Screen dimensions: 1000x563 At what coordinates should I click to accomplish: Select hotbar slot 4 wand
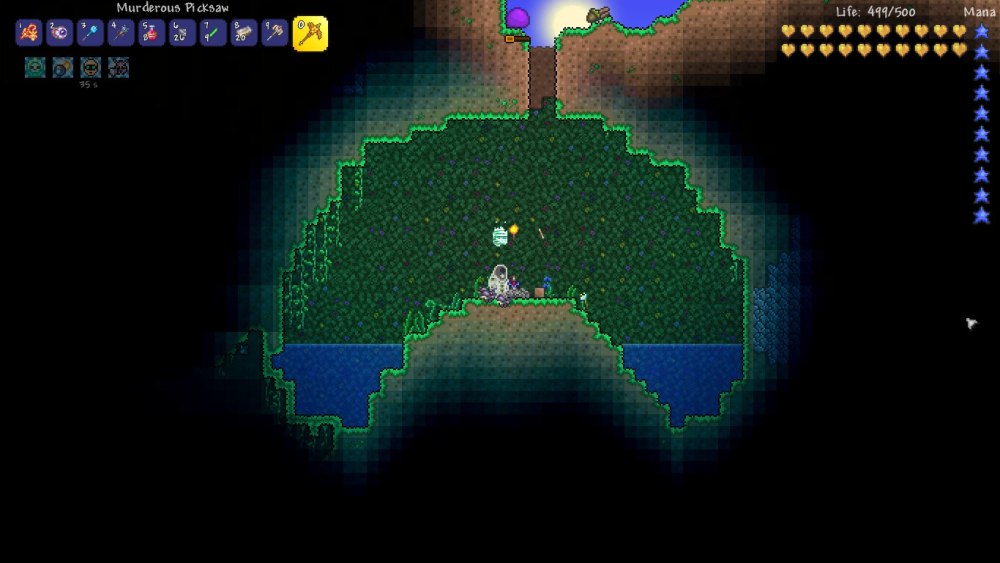click(121, 33)
